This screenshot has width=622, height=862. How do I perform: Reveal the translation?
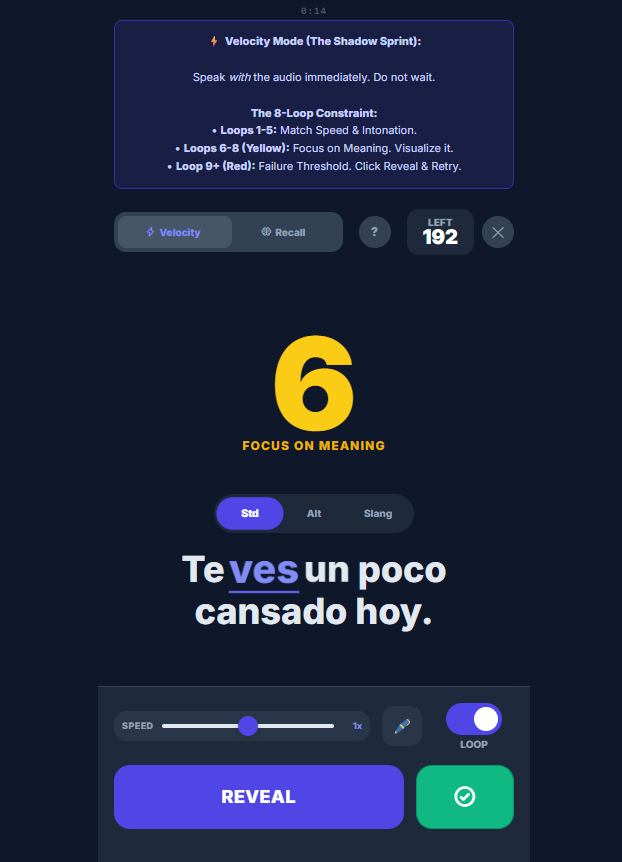click(x=258, y=797)
